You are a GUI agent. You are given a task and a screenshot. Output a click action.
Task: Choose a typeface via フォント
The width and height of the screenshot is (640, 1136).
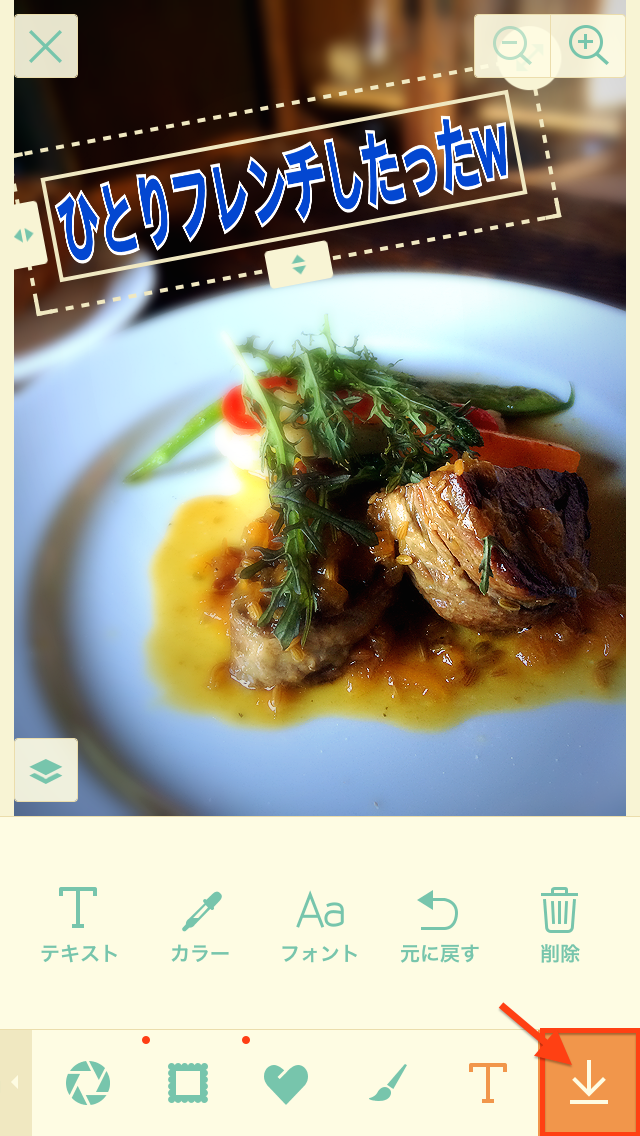[320, 925]
